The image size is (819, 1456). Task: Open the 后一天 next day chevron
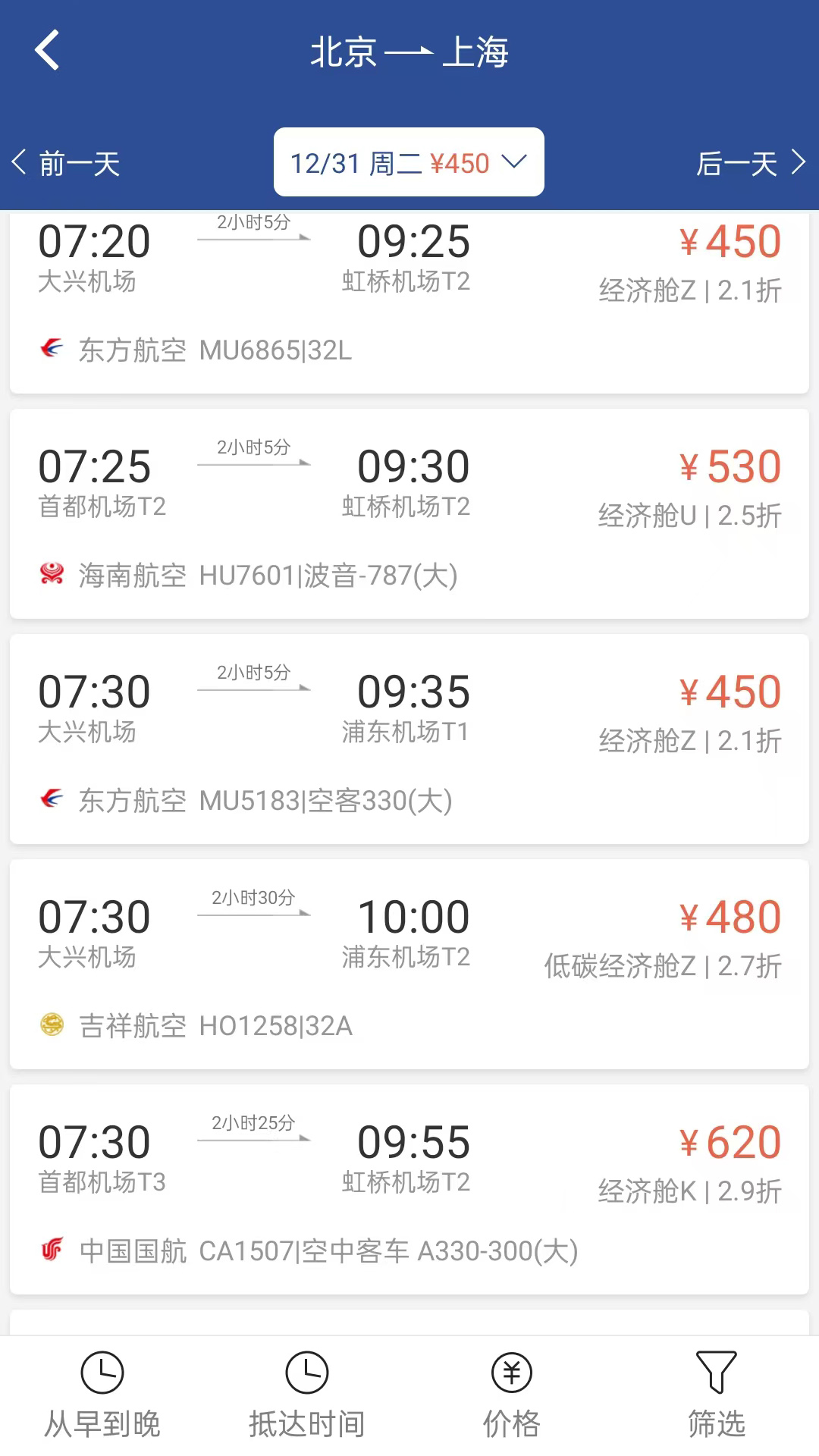[x=799, y=162]
